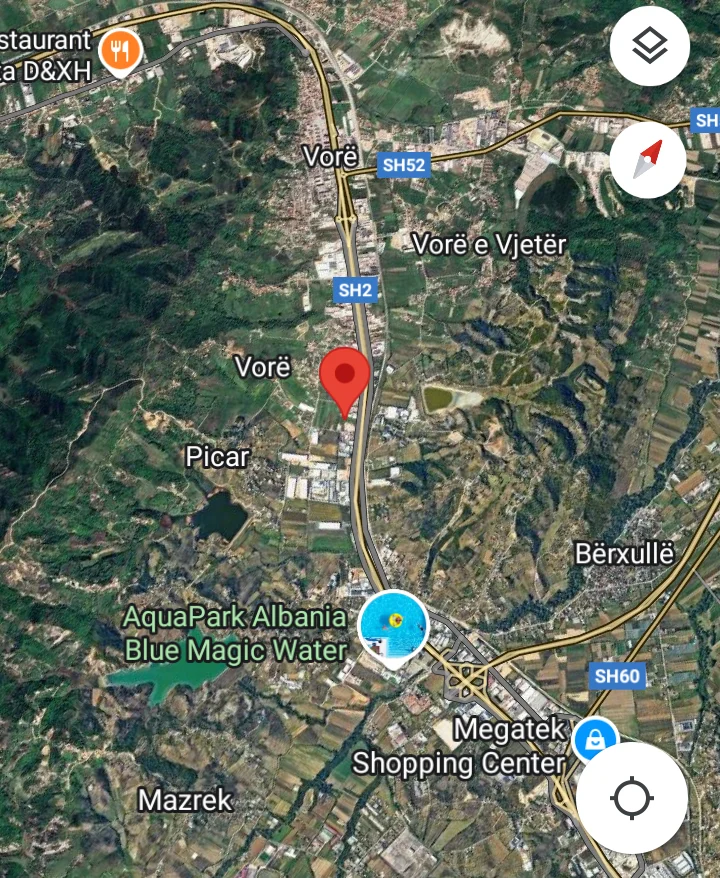Tap the highway interchange near Megatek

click(463, 679)
